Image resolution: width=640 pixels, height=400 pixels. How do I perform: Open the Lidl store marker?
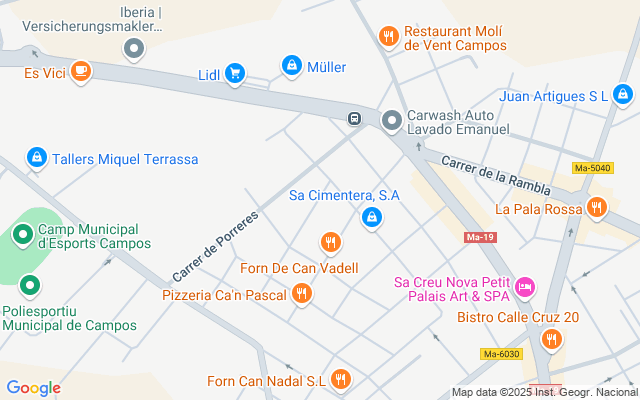[235, 73]
